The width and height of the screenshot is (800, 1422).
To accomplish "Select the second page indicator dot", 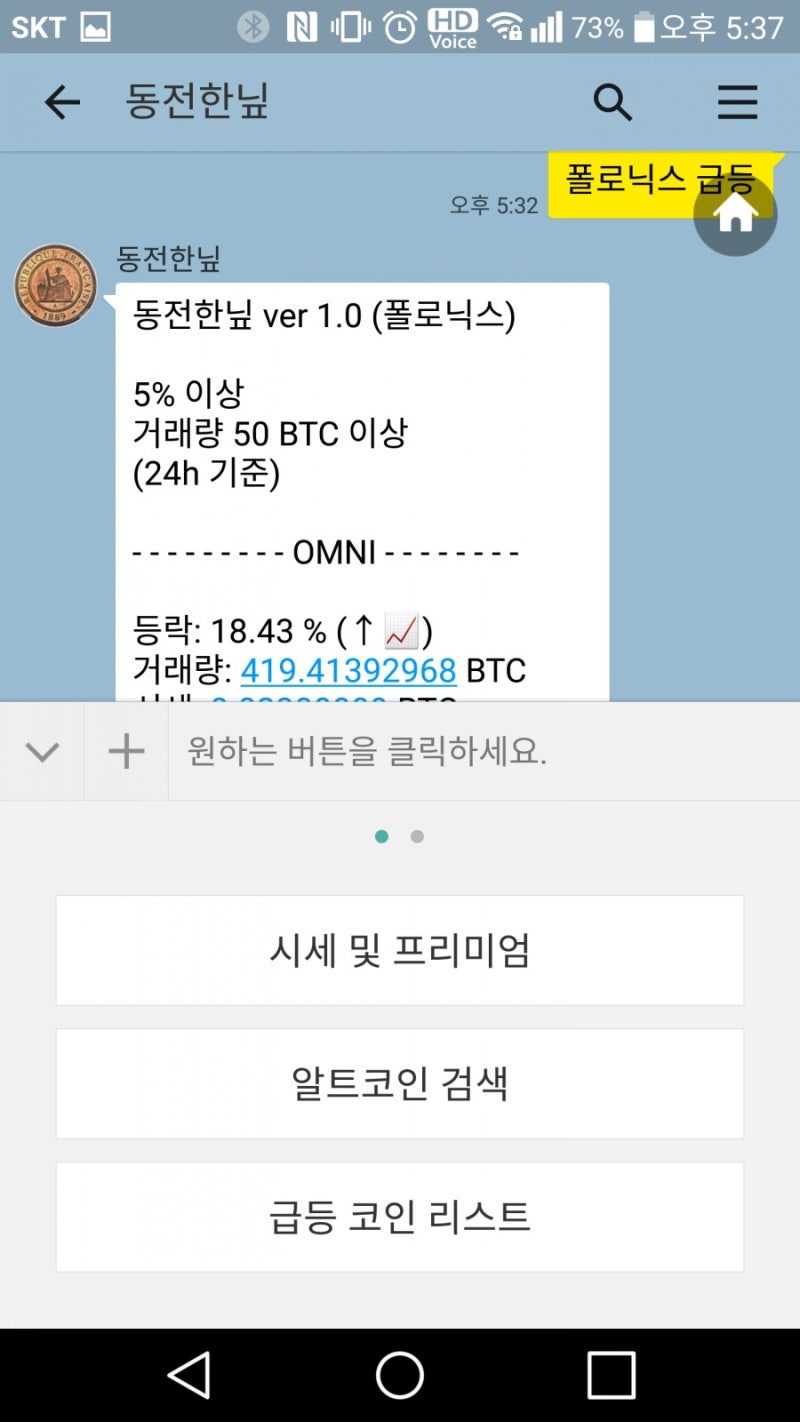I will pos(417,836).
